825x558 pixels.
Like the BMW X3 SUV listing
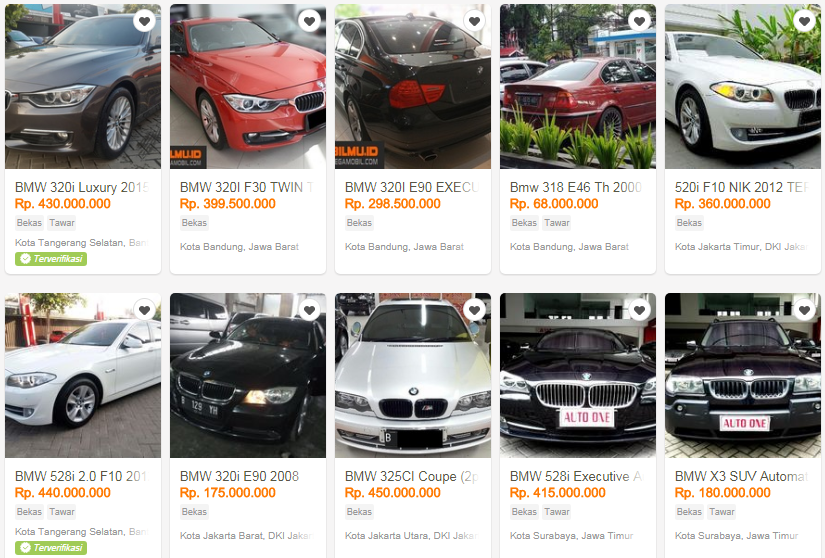click(x=804, y=310)
